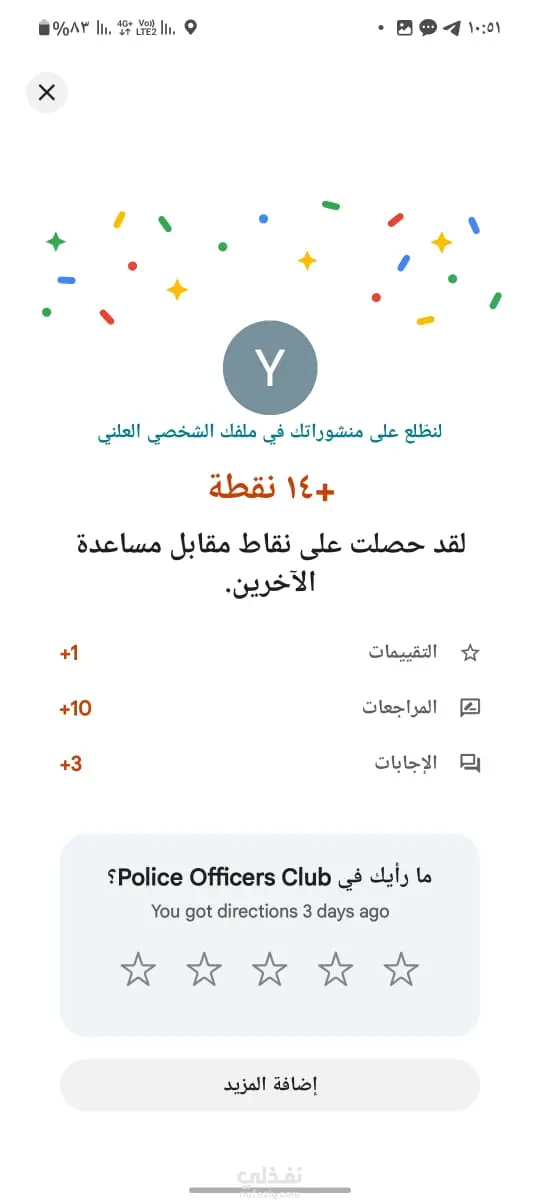Open the profile avatar with letter Y
This screenshot has width=540, height=1200.
(270, 368)
